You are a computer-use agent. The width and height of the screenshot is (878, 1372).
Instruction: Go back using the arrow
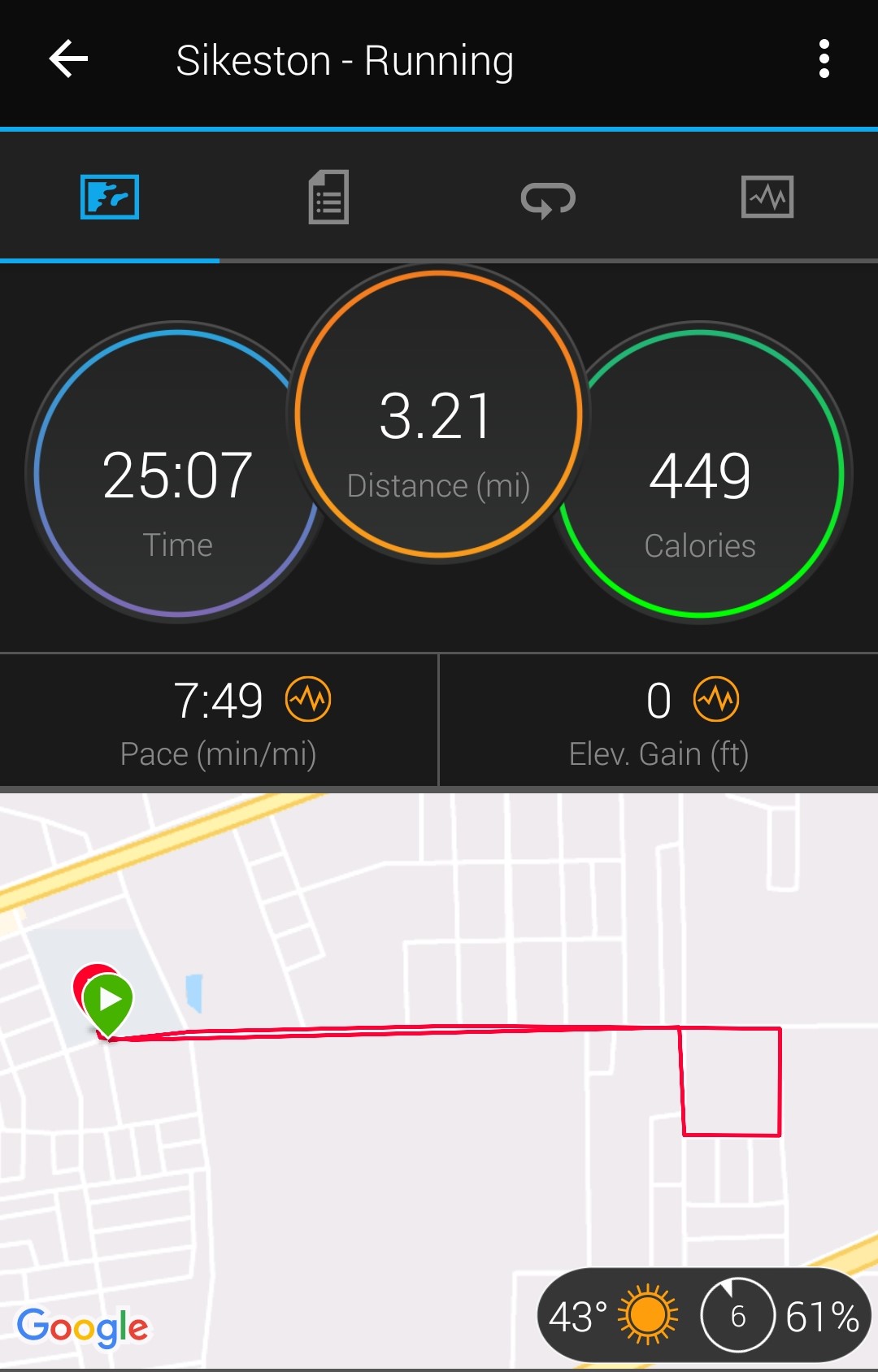tap(68, 59)
